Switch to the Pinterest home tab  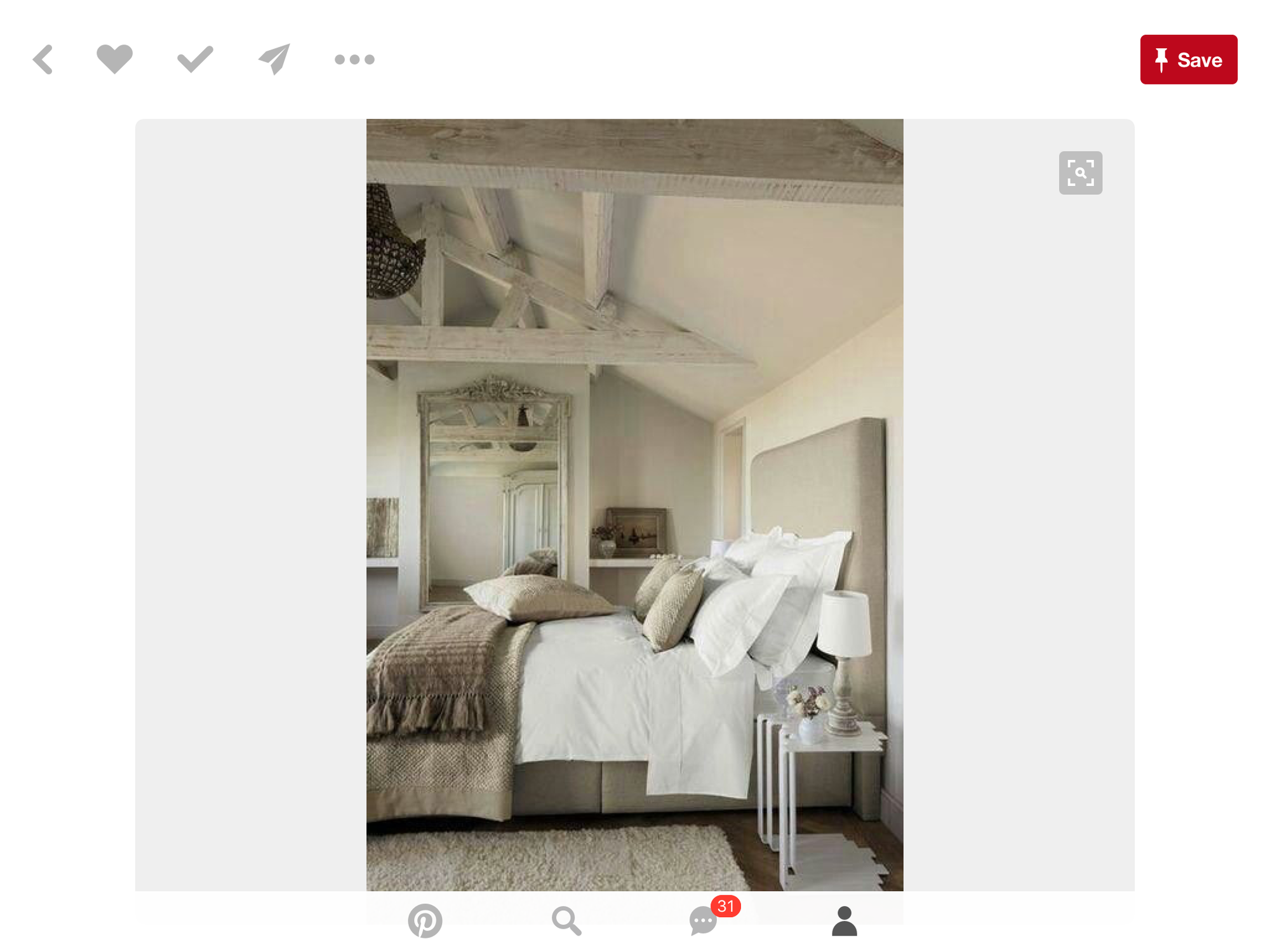pyautogui.click(x=425, y=920)
